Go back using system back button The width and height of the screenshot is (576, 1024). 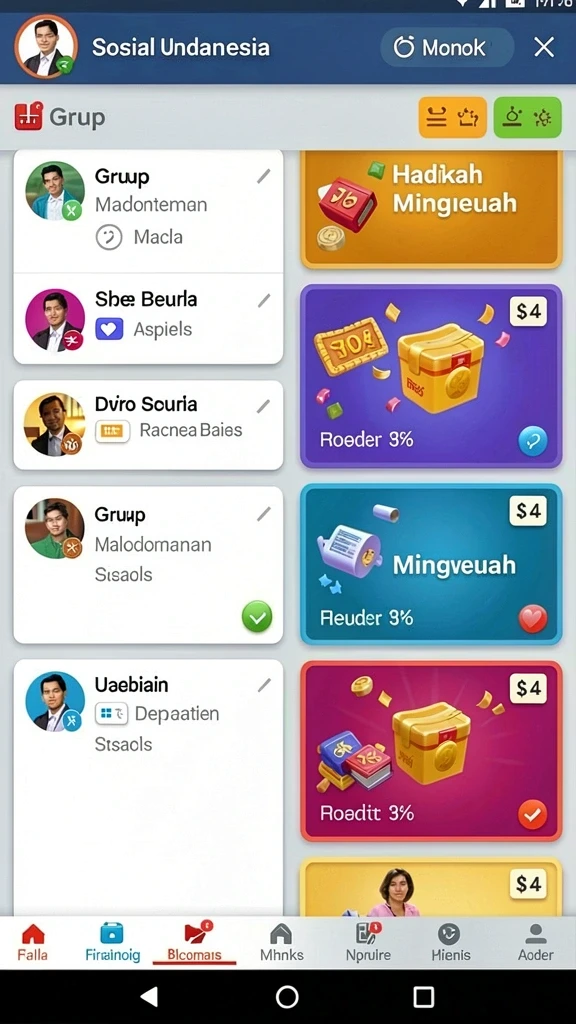[150, 997]
